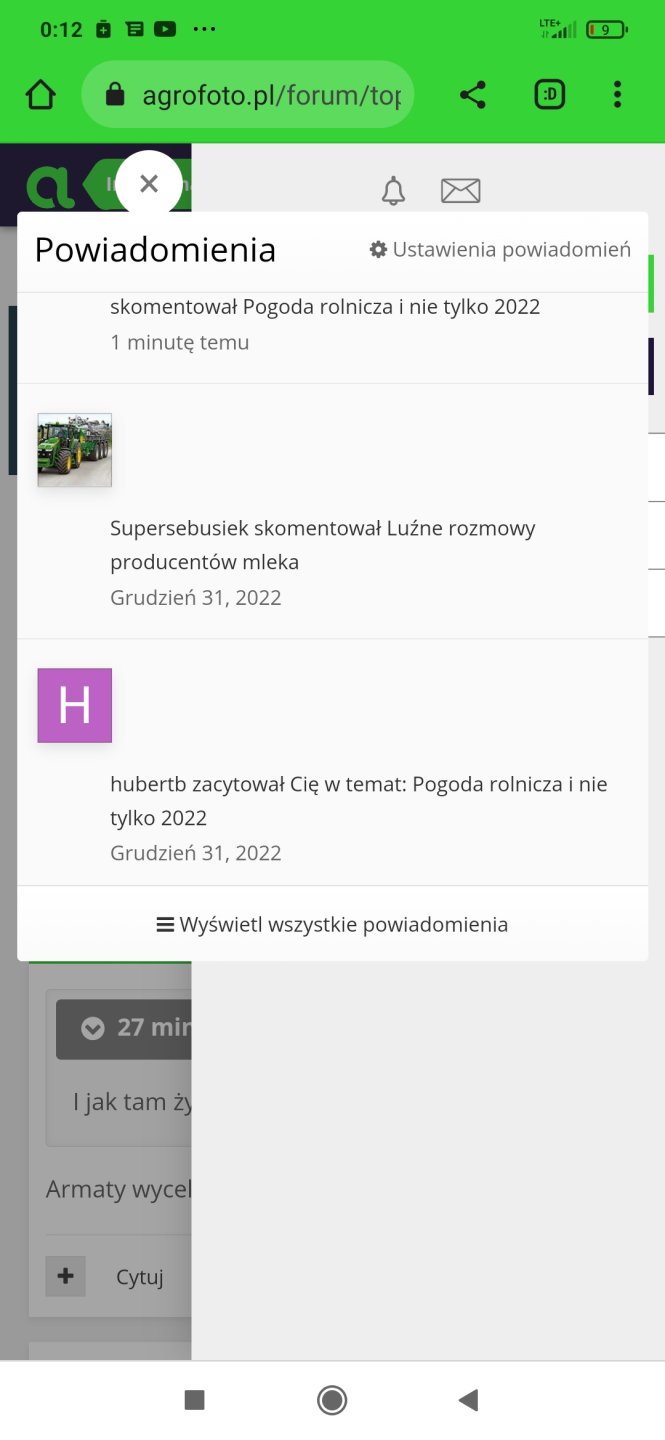Share this page from browser toolbar

point(473,95)
